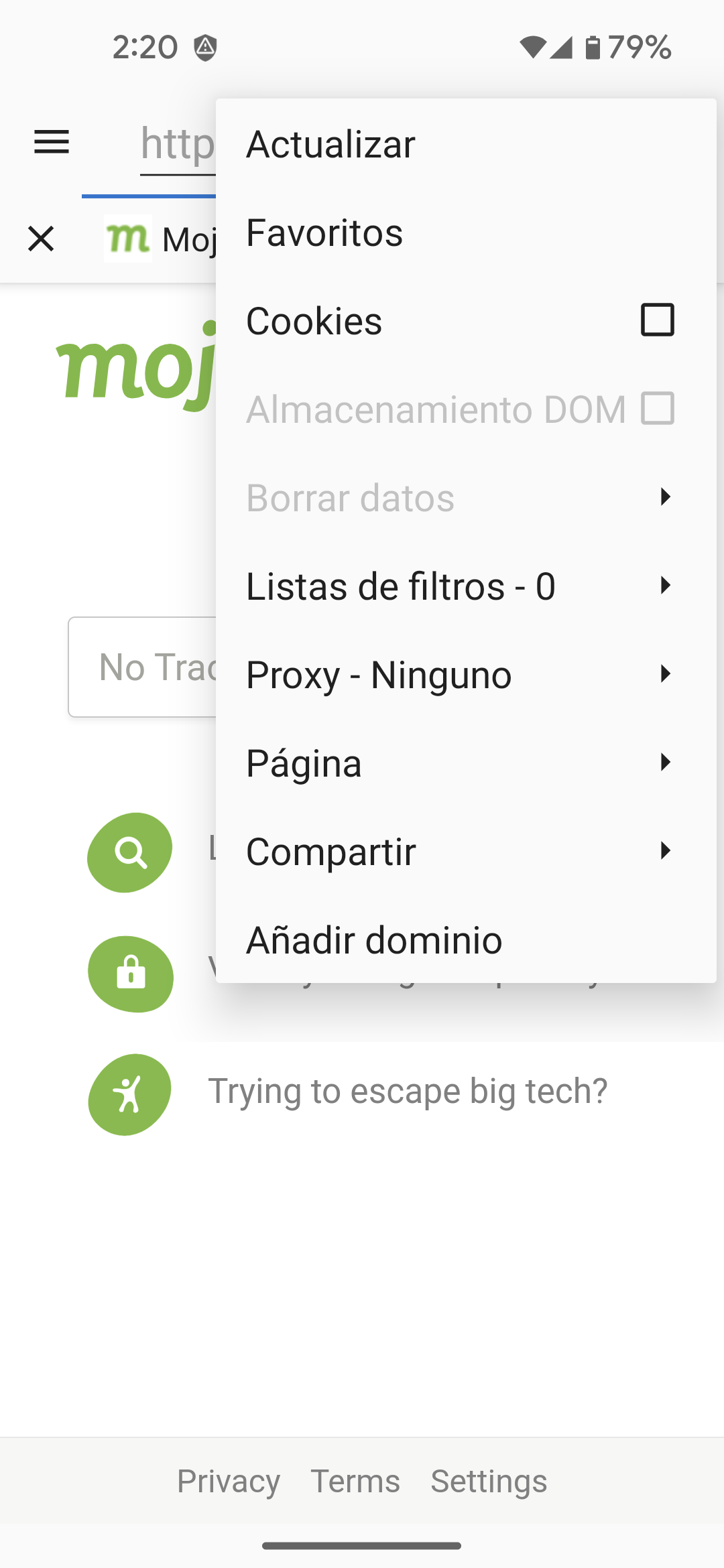Tap the Privacy footer link
Image resolution: width=724 pixels, height=1568 pixels.
click(229, 1481)
